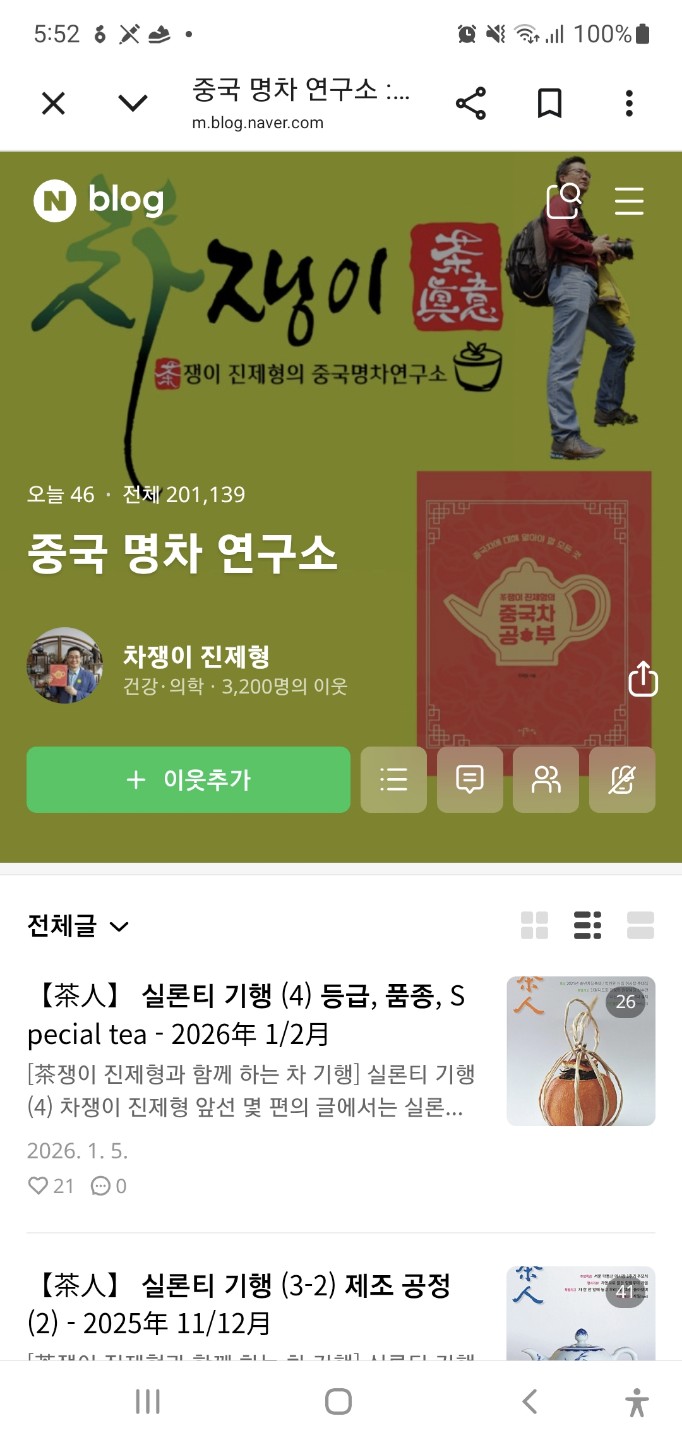Add neighbor with 이웃추가 button

pos(188,780)
